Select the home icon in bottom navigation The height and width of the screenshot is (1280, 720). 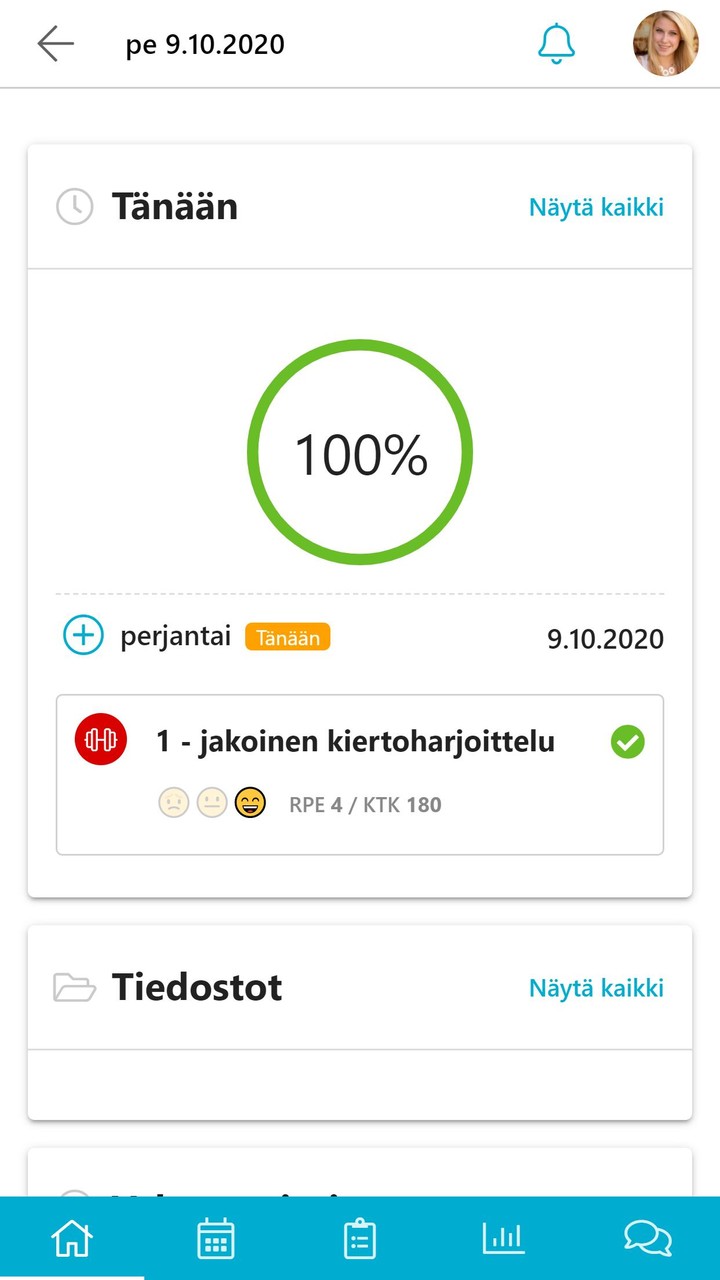click(x=71, y=1237)
